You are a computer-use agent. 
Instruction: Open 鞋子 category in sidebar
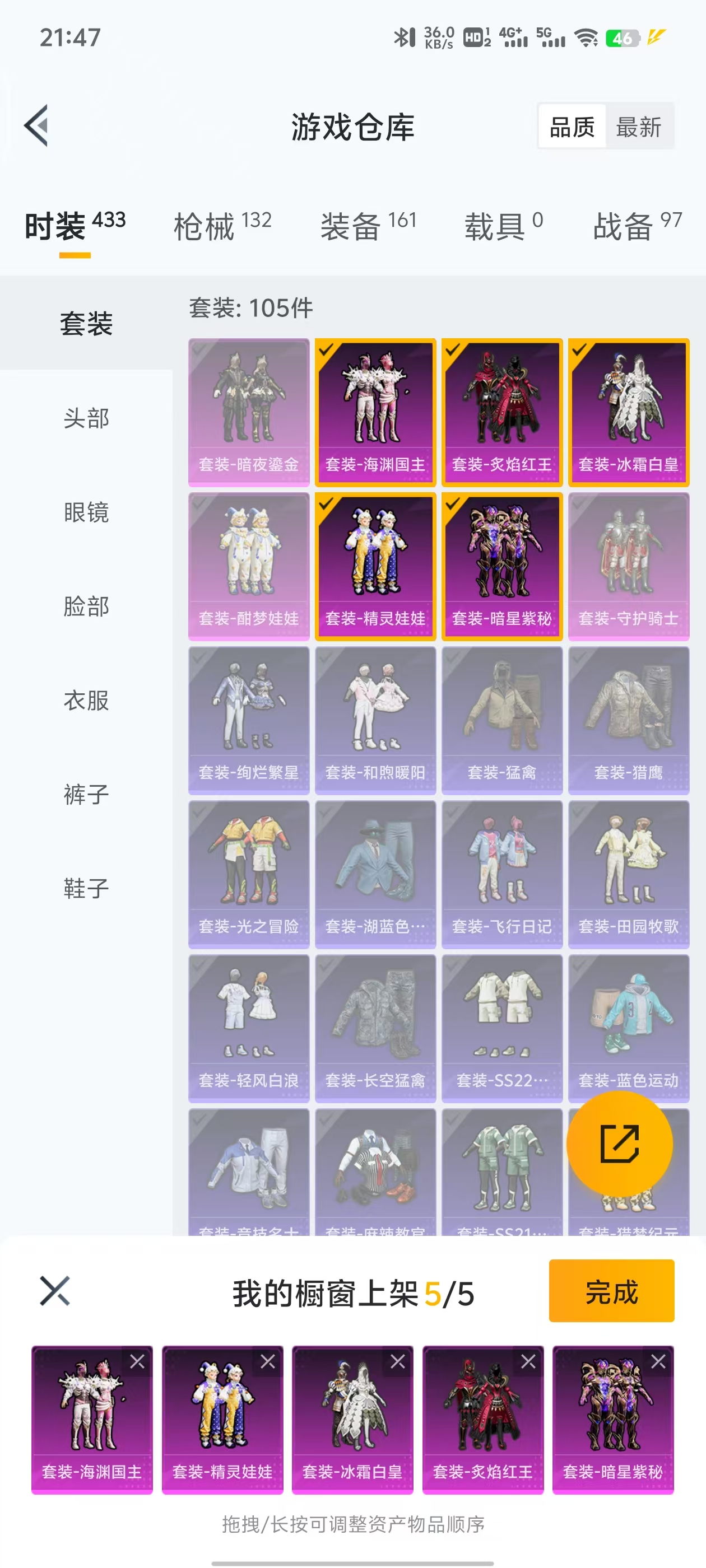[86, 889]
